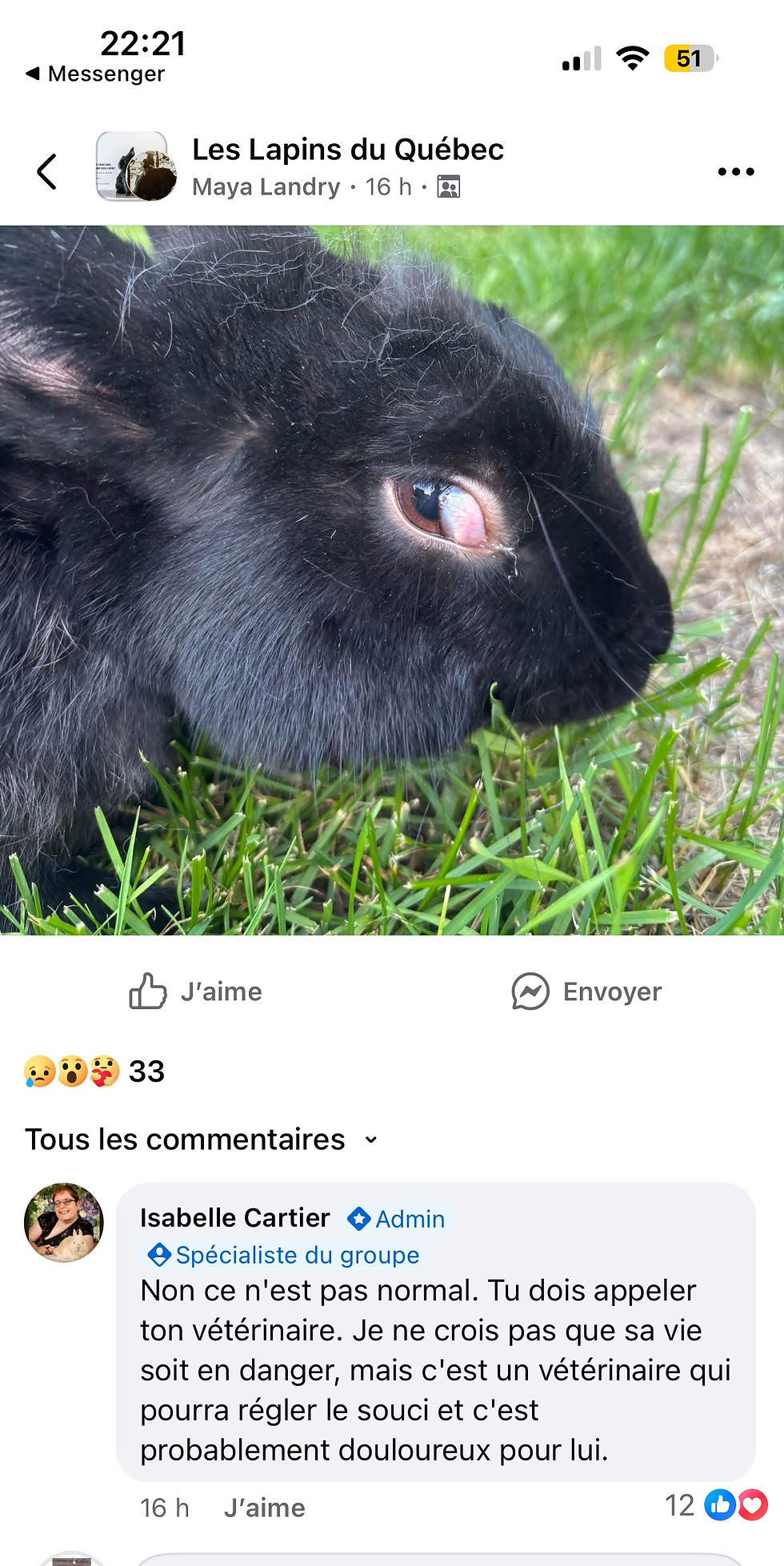Open Maya Landry's profile
Viewport: 784px width, 1566px height.
click(x=265, y=186)
